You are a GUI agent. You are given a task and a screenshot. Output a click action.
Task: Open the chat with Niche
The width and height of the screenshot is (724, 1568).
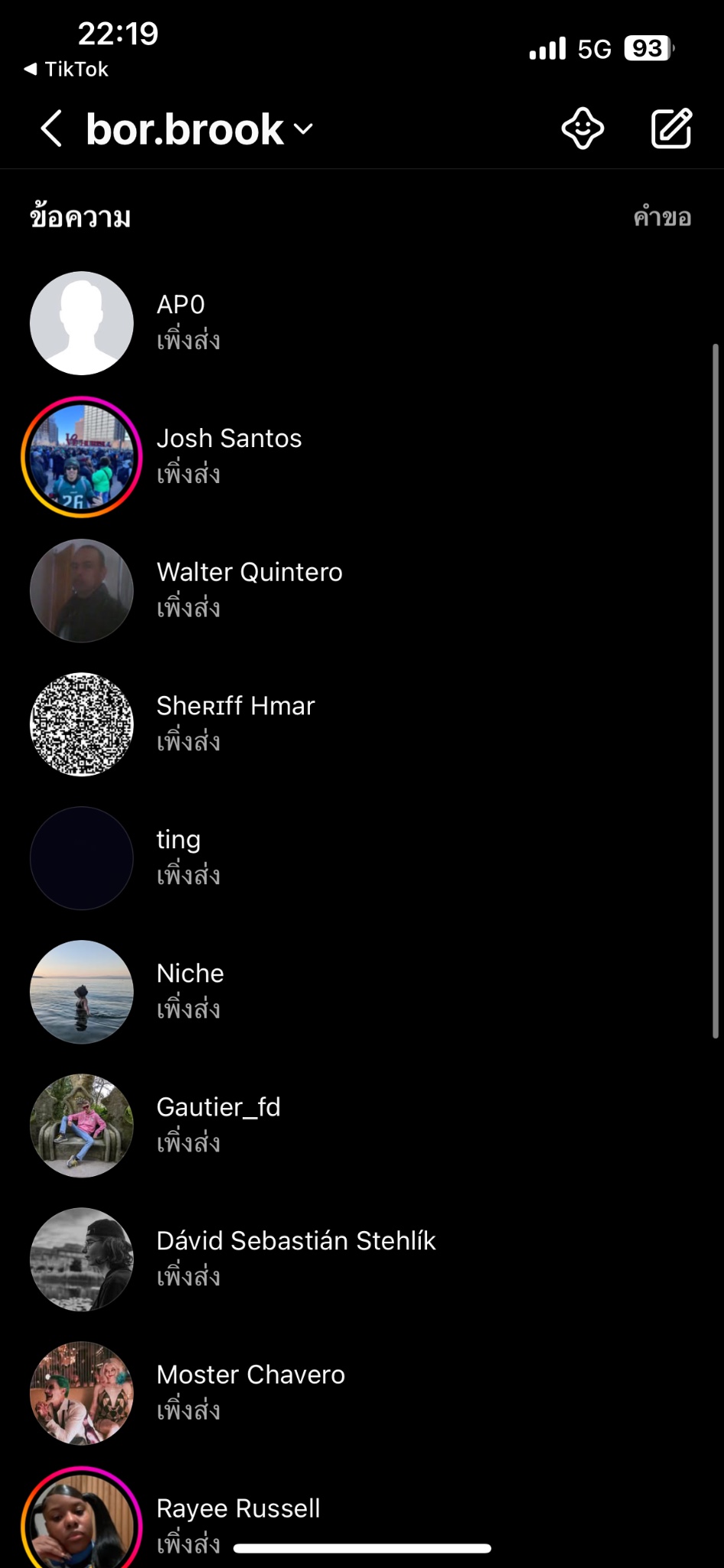pyautogui.click(x=362, y=992)
